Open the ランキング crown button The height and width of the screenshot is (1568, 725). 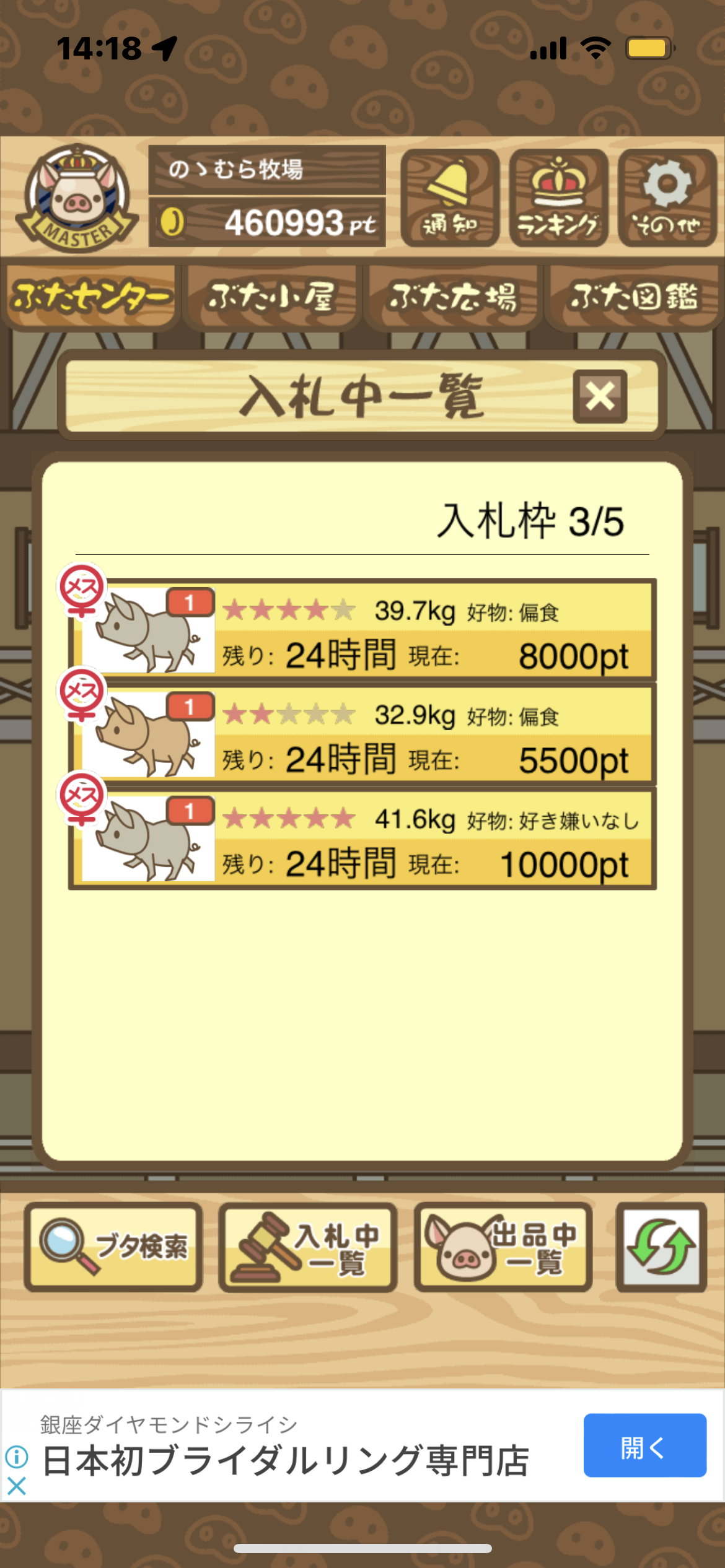558,198
